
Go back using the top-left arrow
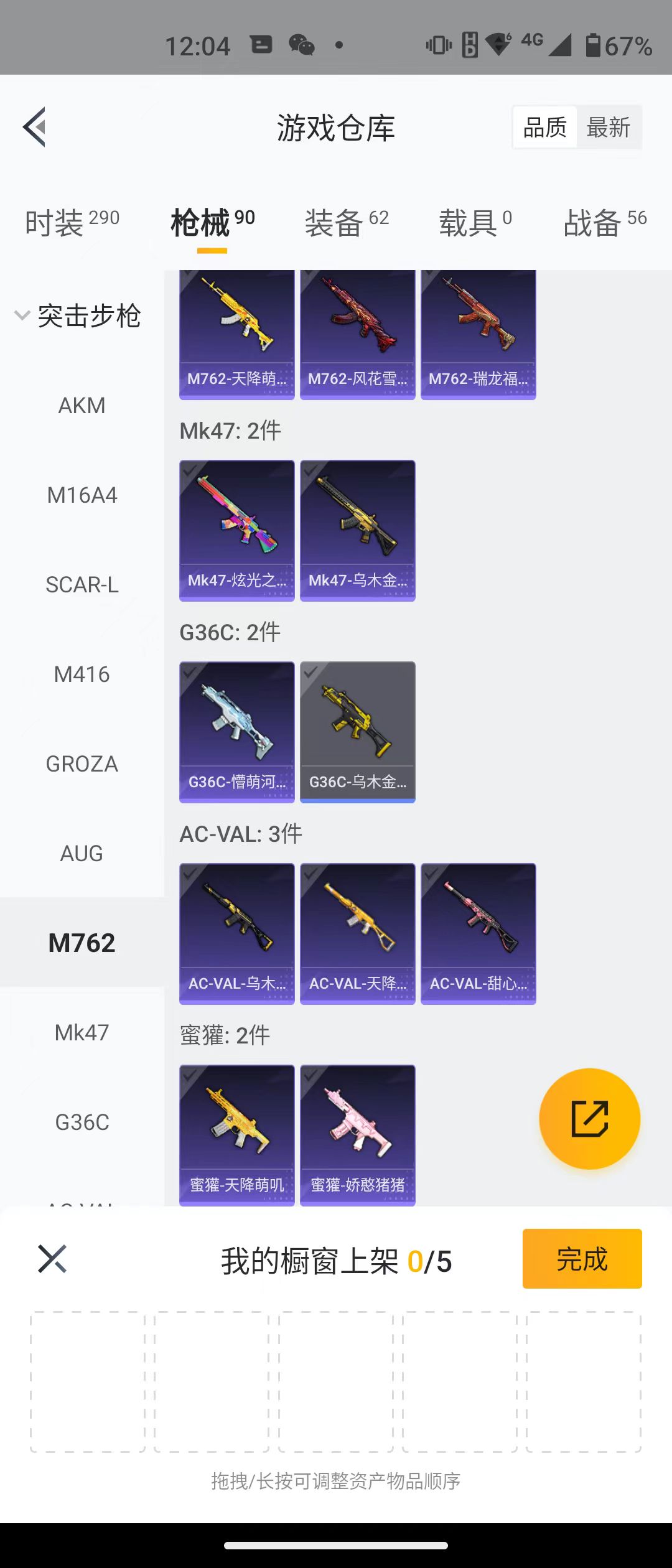tap(35, 127)
